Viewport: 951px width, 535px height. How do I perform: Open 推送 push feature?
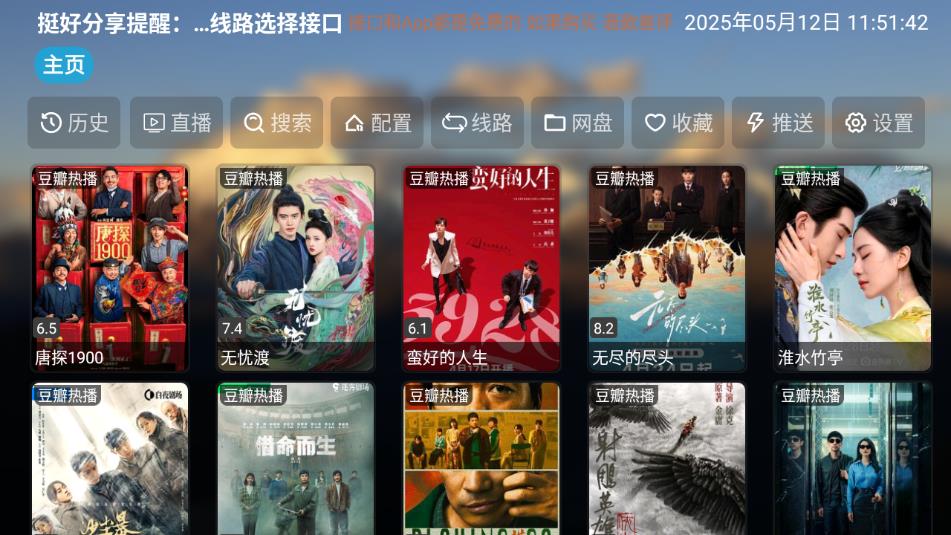coord(778,123)
